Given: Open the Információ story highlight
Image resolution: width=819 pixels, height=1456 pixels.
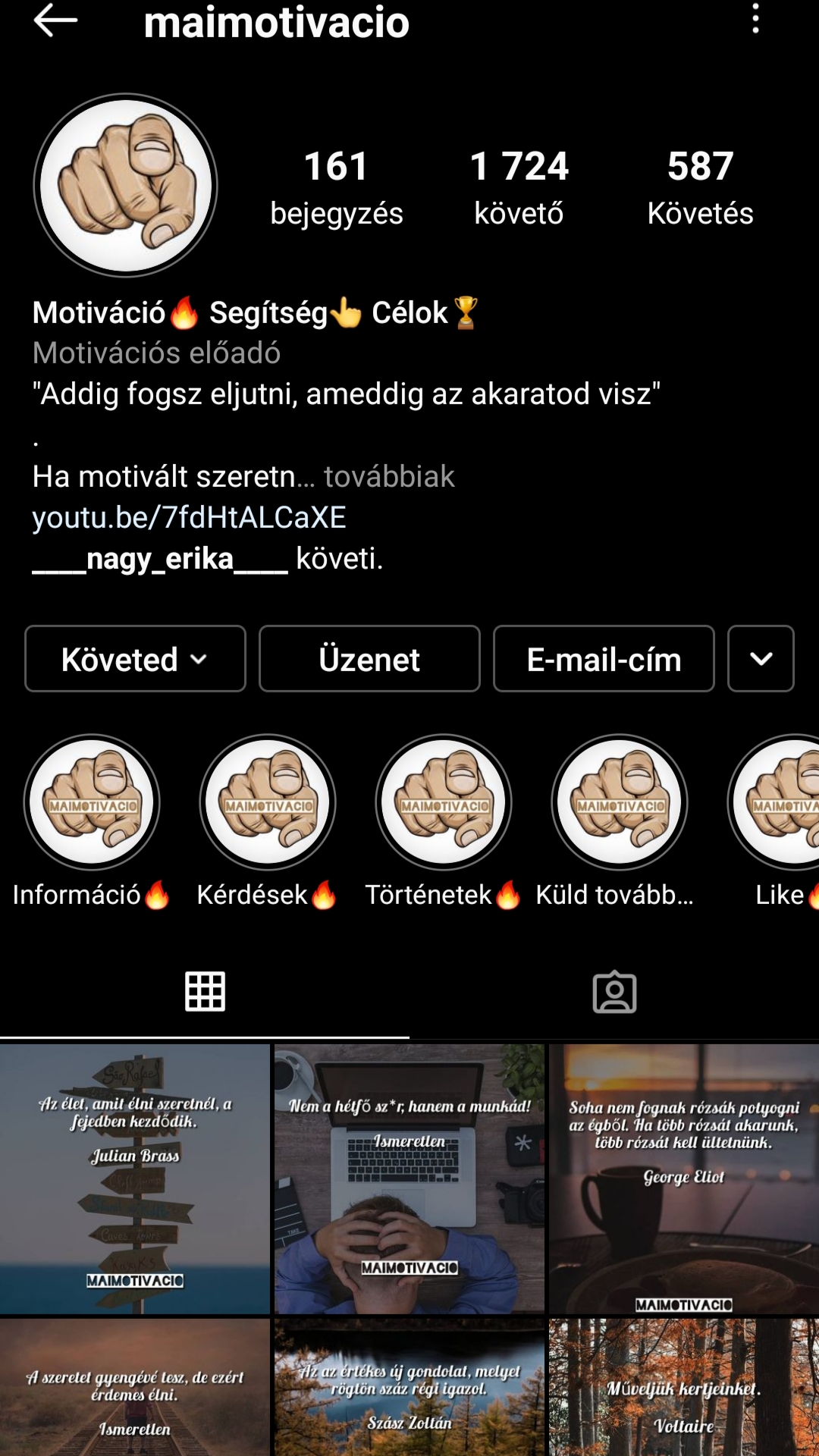Looking at the screenshot, I should coord(92,802).
